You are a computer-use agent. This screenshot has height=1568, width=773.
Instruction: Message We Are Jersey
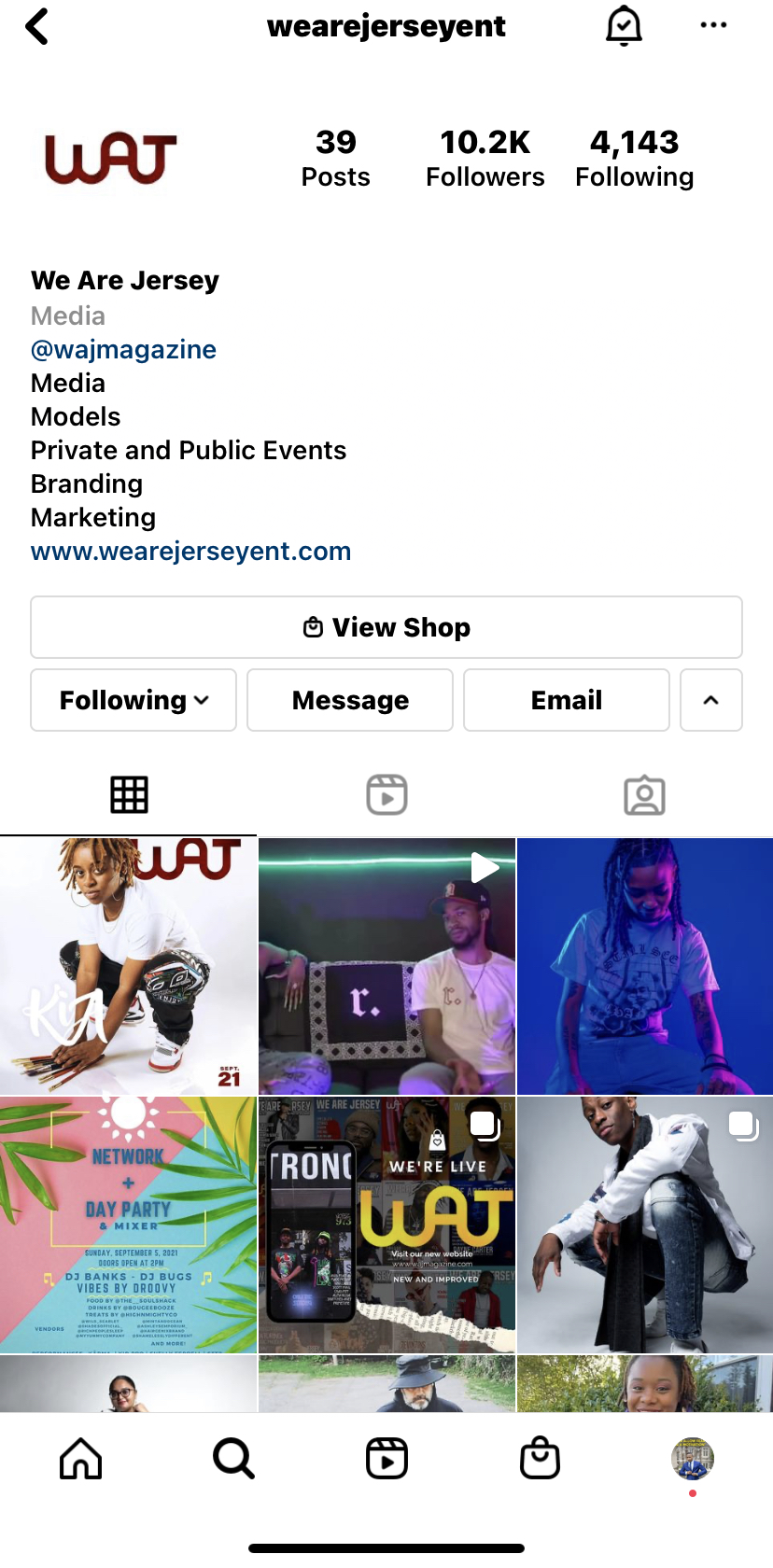tap(350, 700)
